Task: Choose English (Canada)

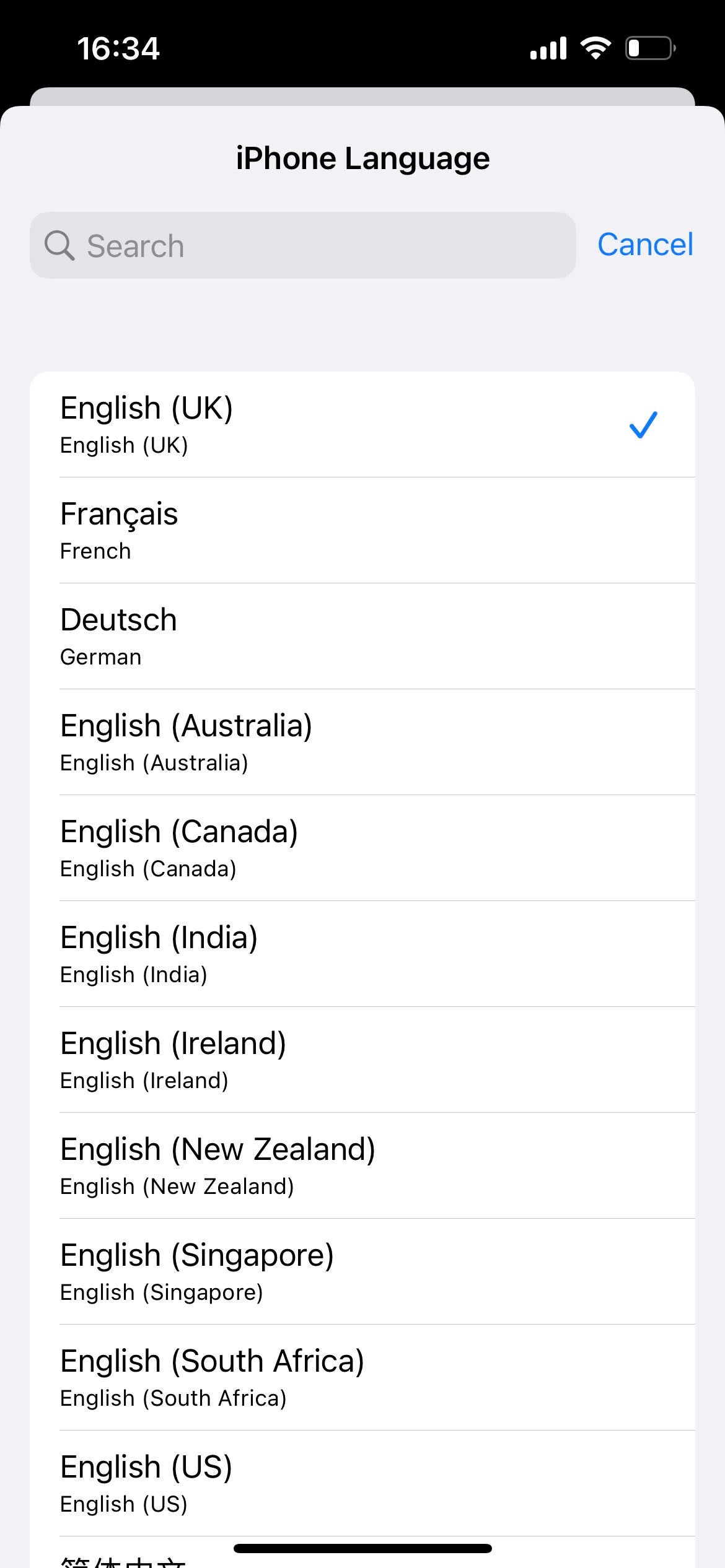Action: coord(362,848)
